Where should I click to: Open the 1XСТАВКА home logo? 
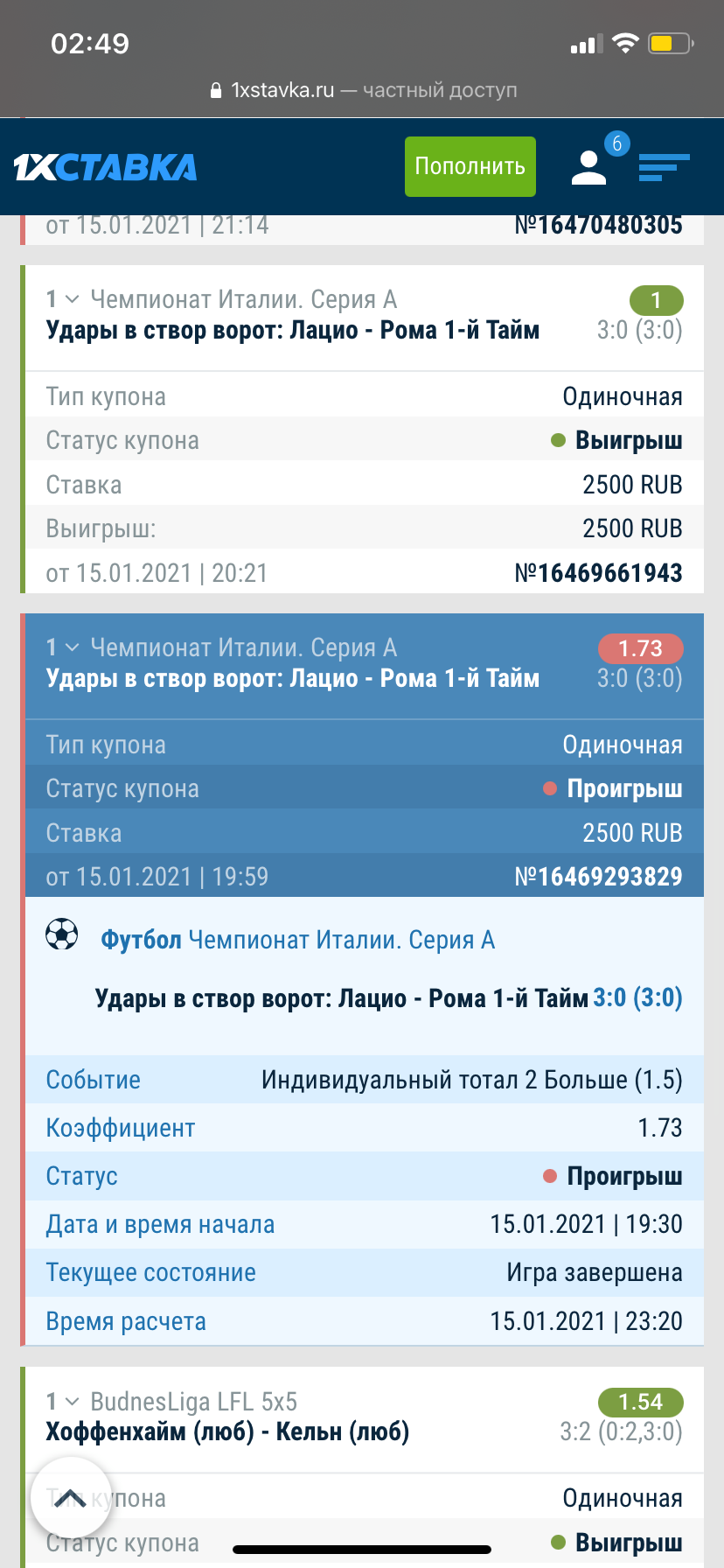pyautogui.click(x=105, y=167)
